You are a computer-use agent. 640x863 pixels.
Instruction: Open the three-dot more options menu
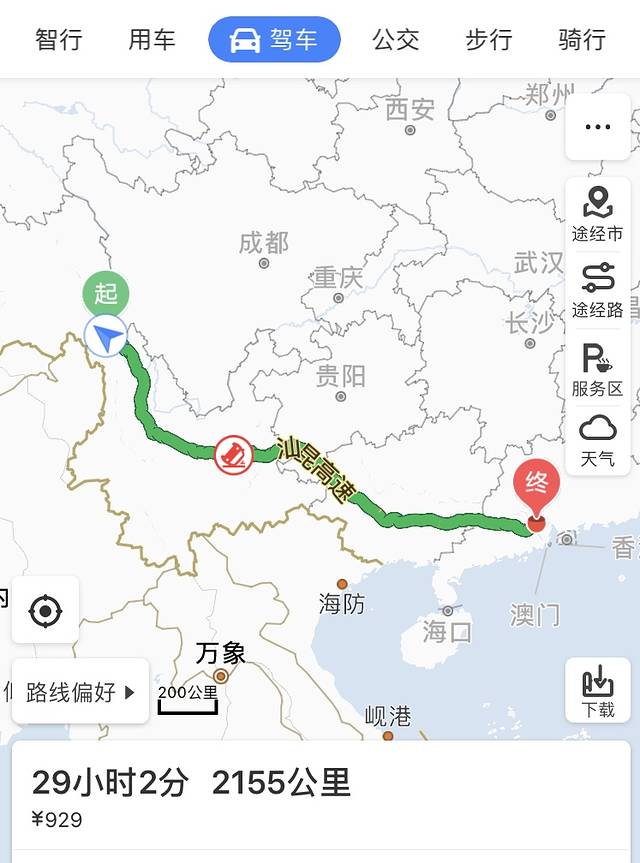(x=597, y=127)
